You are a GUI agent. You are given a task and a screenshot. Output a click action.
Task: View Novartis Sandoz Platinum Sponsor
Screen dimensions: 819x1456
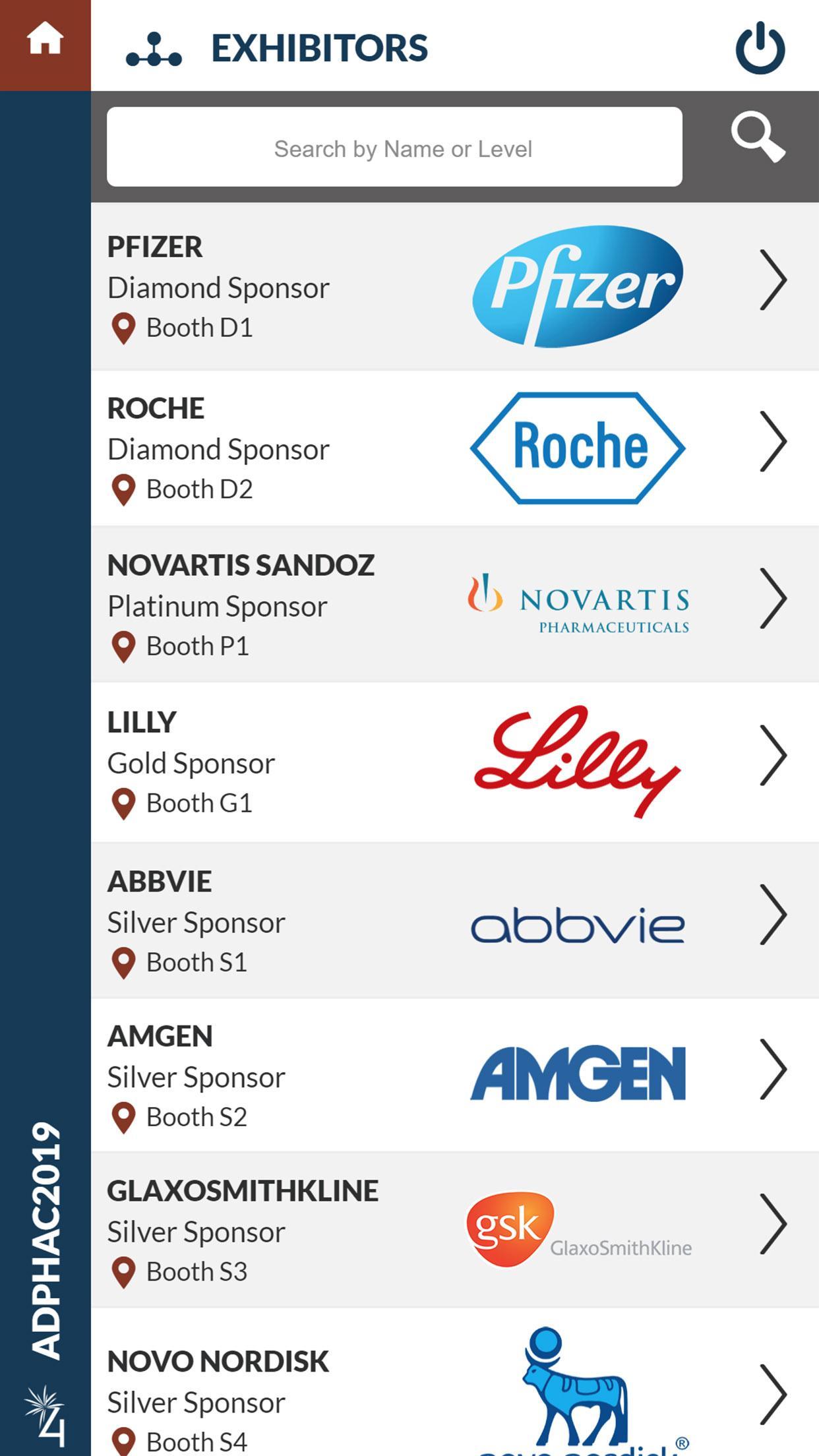point(455,604)
